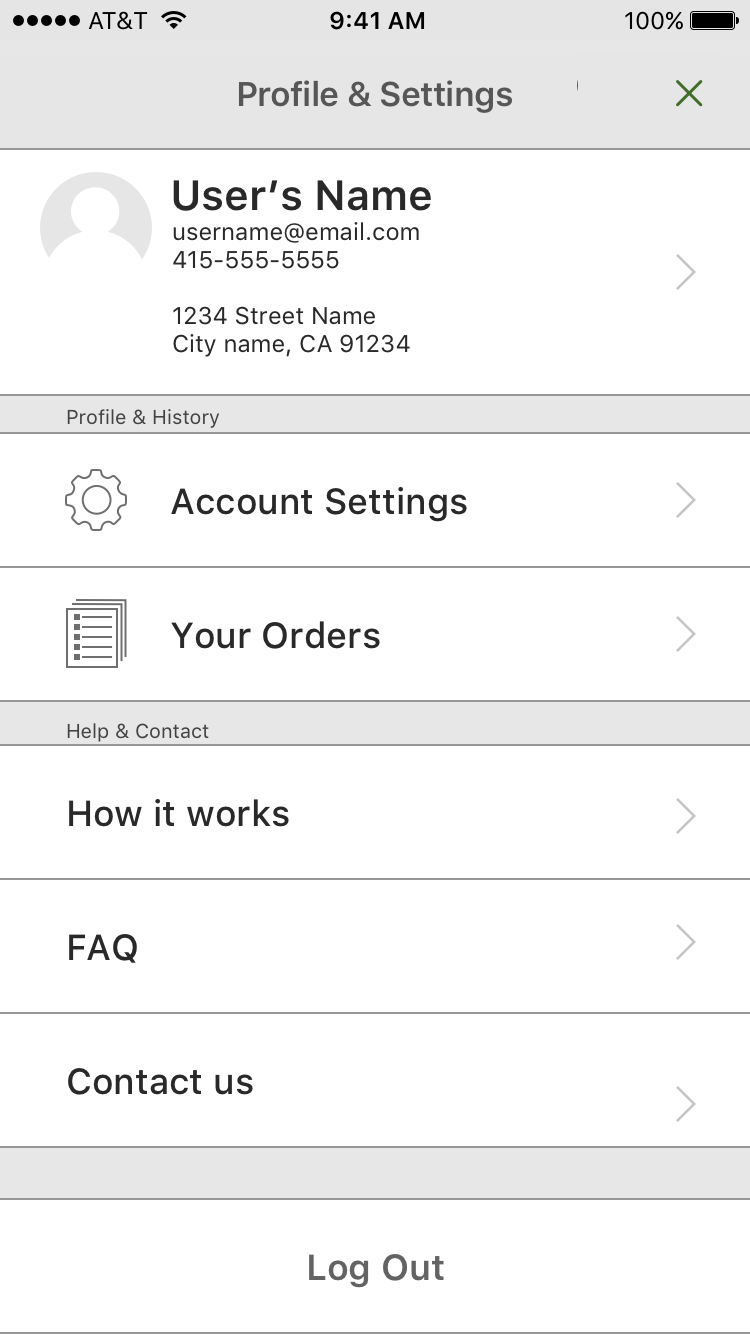Viewport: 750px width, 1334px height.
Task: Open Account Settings
Action: pos(375,500)
